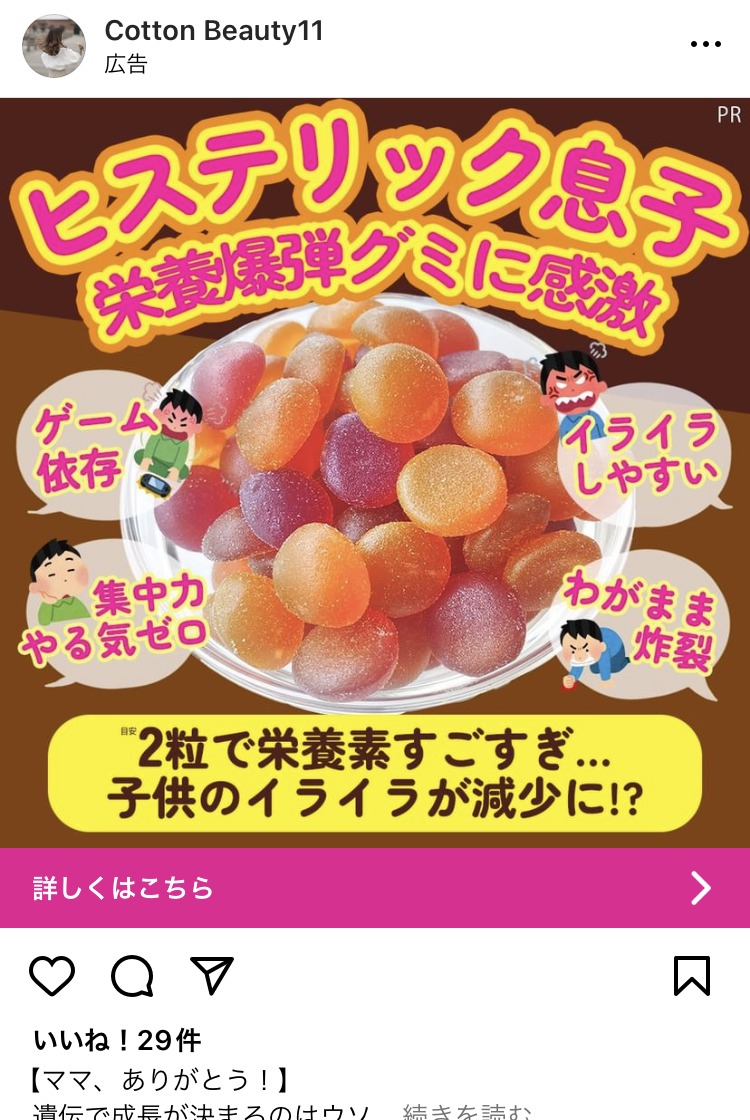Open the post's three-dot overflow menu
This screenshot has width=750, height=1120.
[x=706, y=45]
